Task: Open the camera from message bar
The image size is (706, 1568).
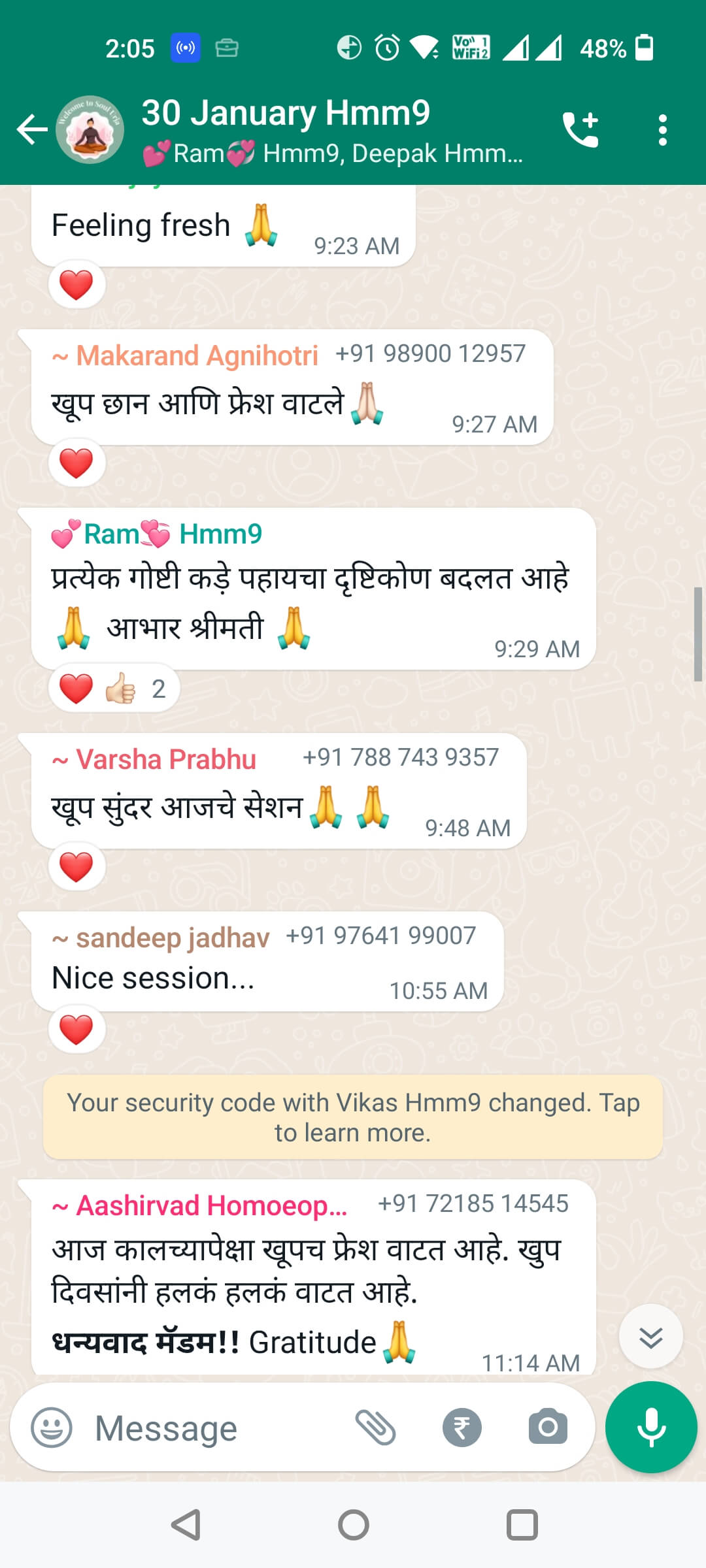Action: [x=548, y=1427]
